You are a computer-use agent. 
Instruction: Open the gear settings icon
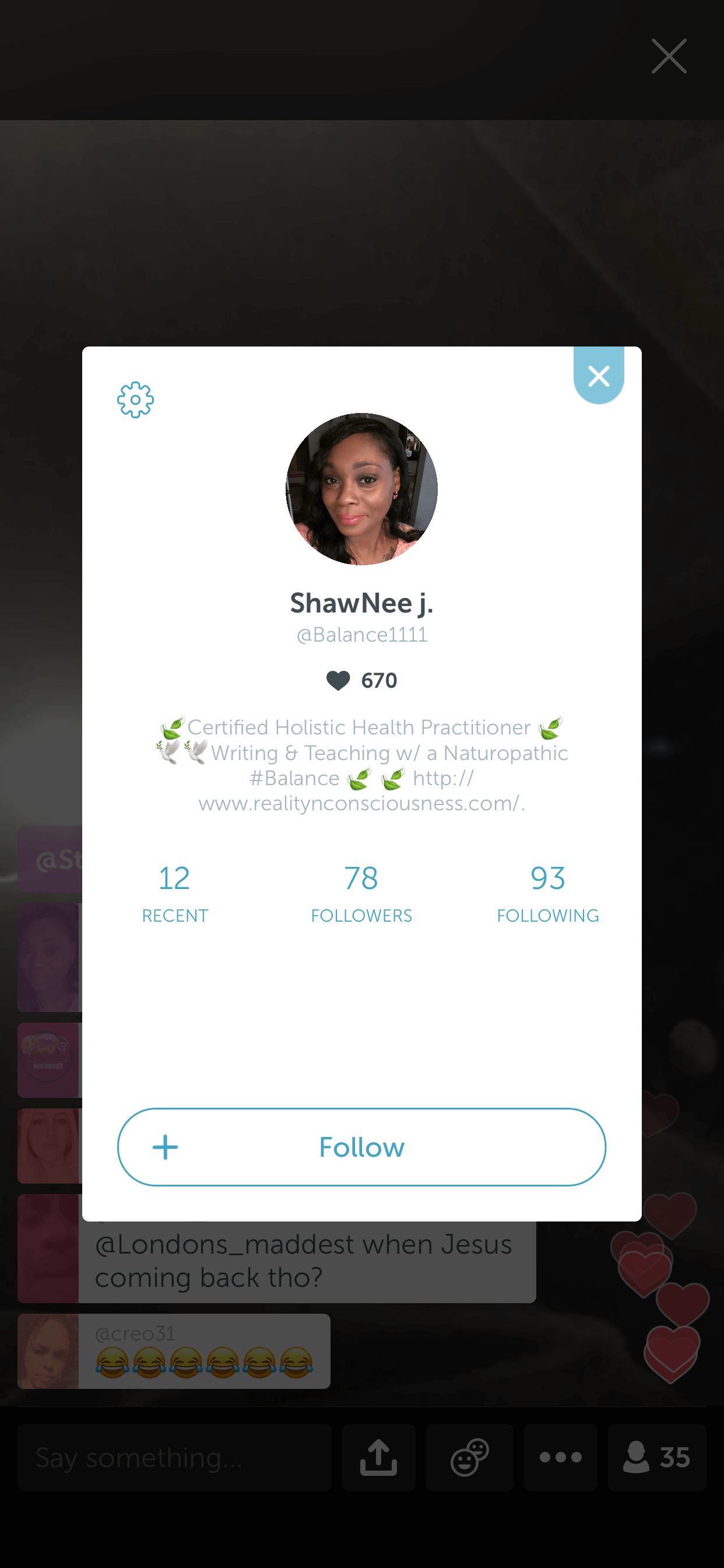(135, 400)
